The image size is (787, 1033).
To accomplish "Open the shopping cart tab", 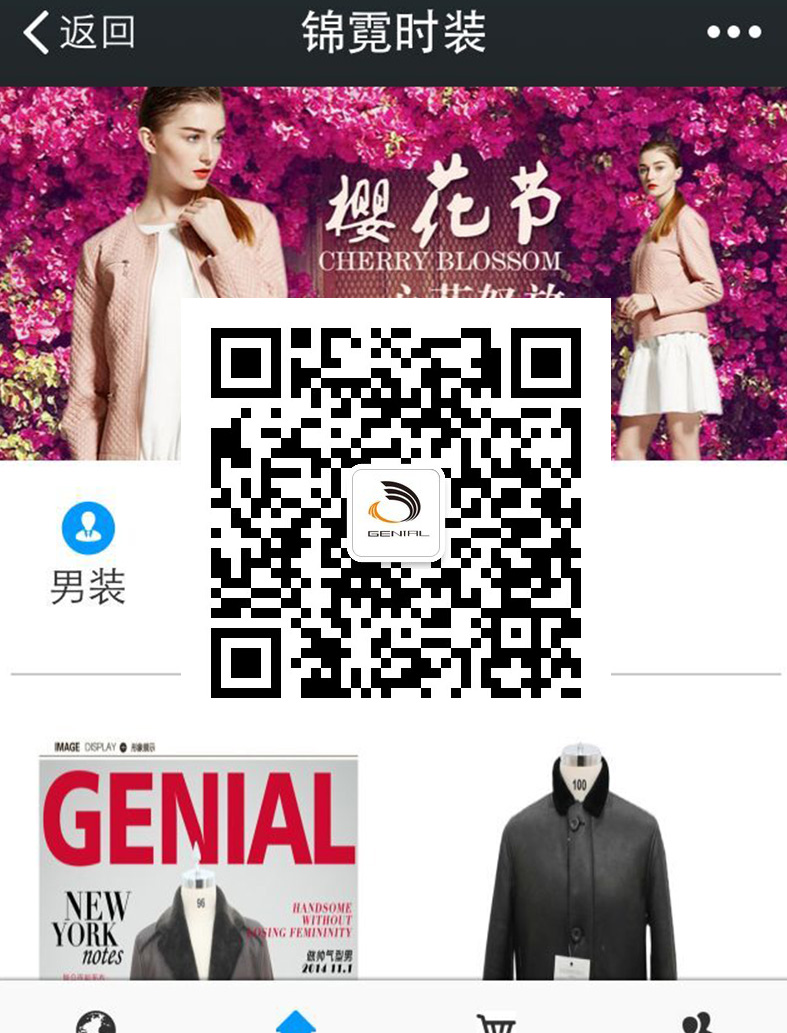I will point(496,1020).
